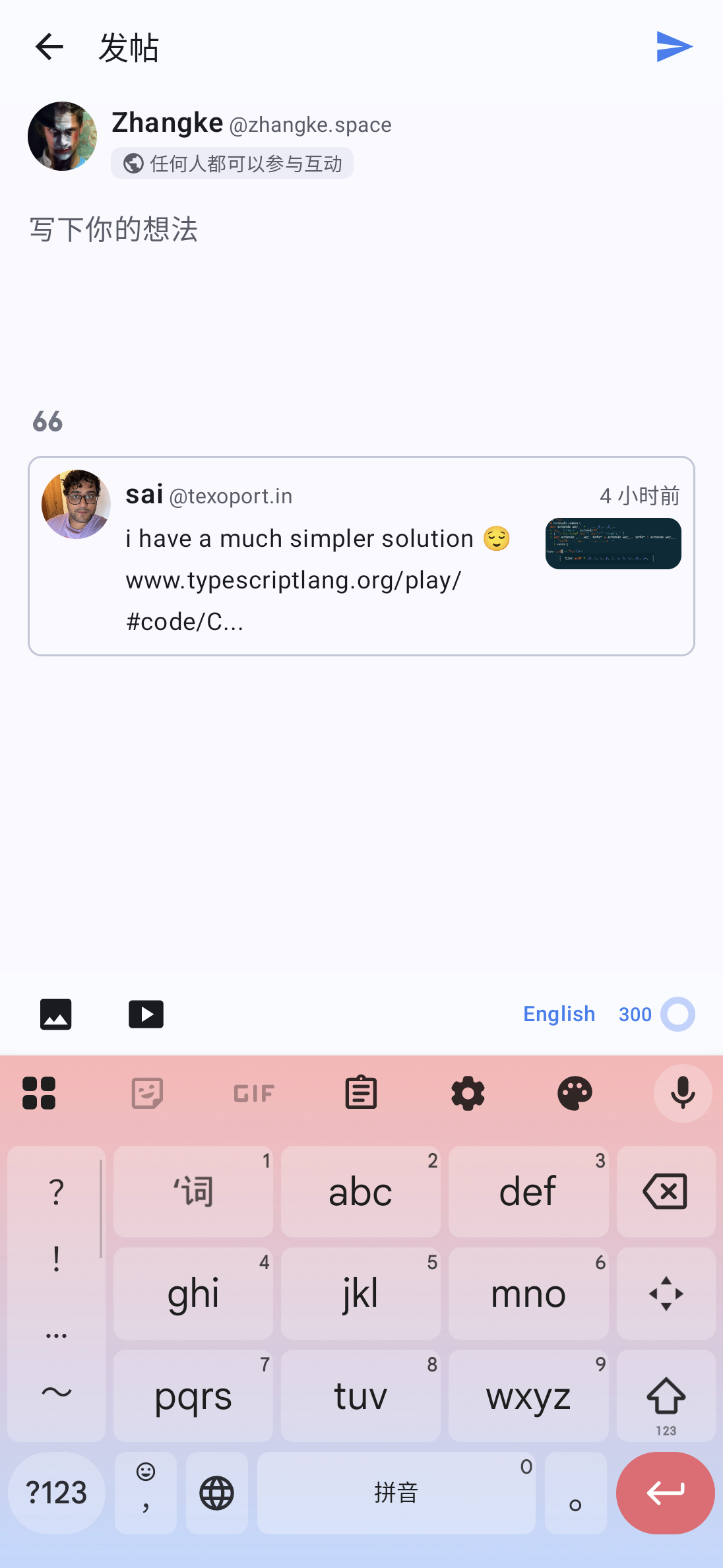Open the keyboard settings gear
This screenshot has width=723, height=1568.
point(468,1093)
